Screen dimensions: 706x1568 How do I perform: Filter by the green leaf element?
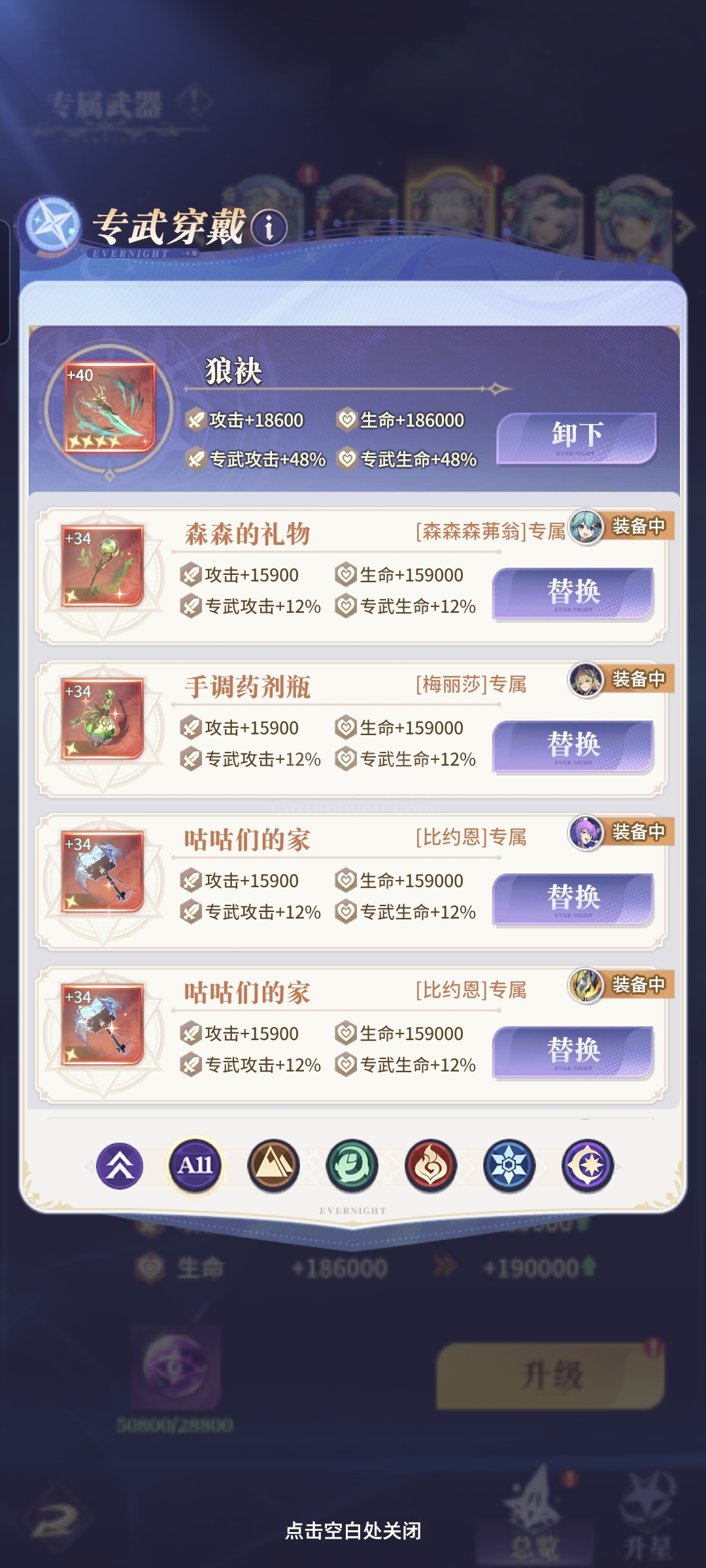[x=352, y=1165]
